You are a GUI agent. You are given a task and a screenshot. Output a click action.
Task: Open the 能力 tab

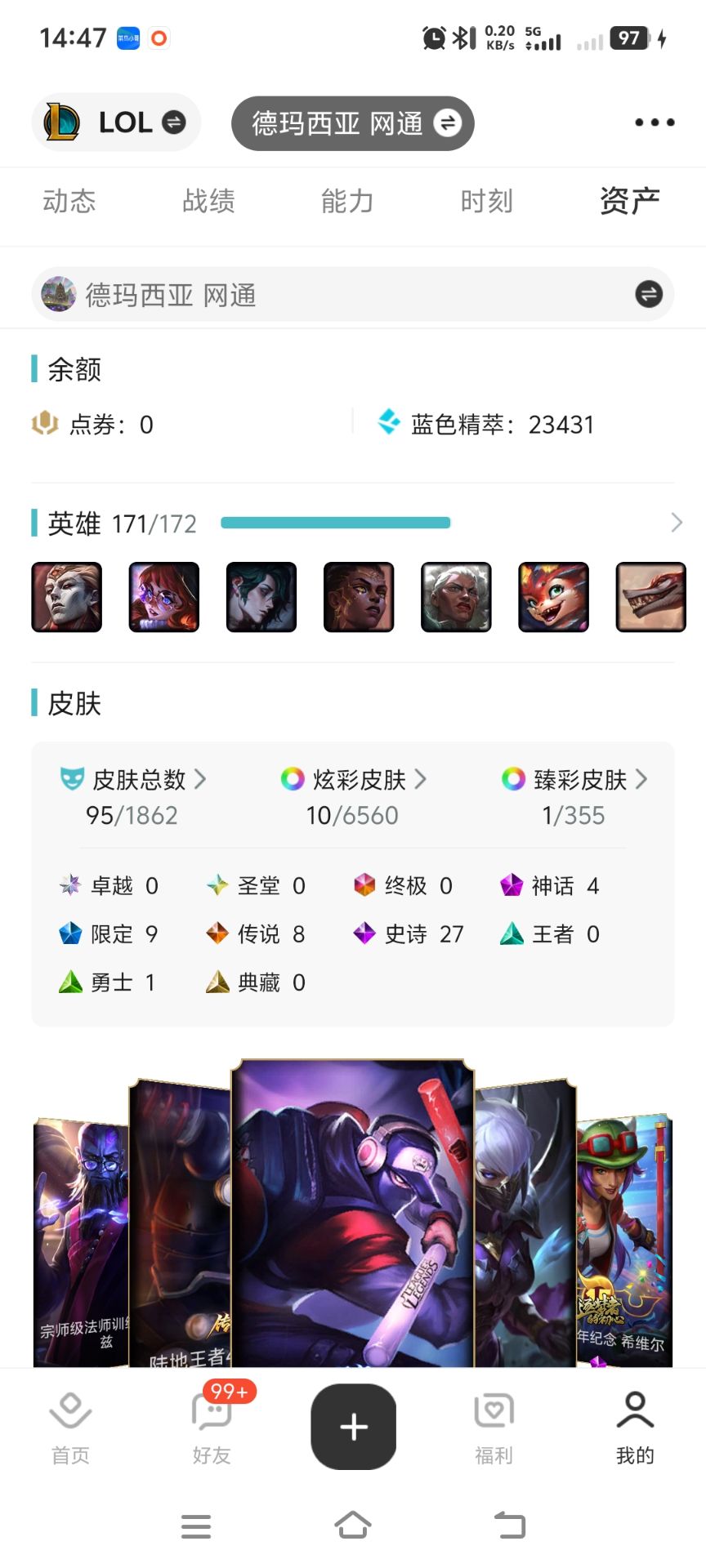[347, 201]
